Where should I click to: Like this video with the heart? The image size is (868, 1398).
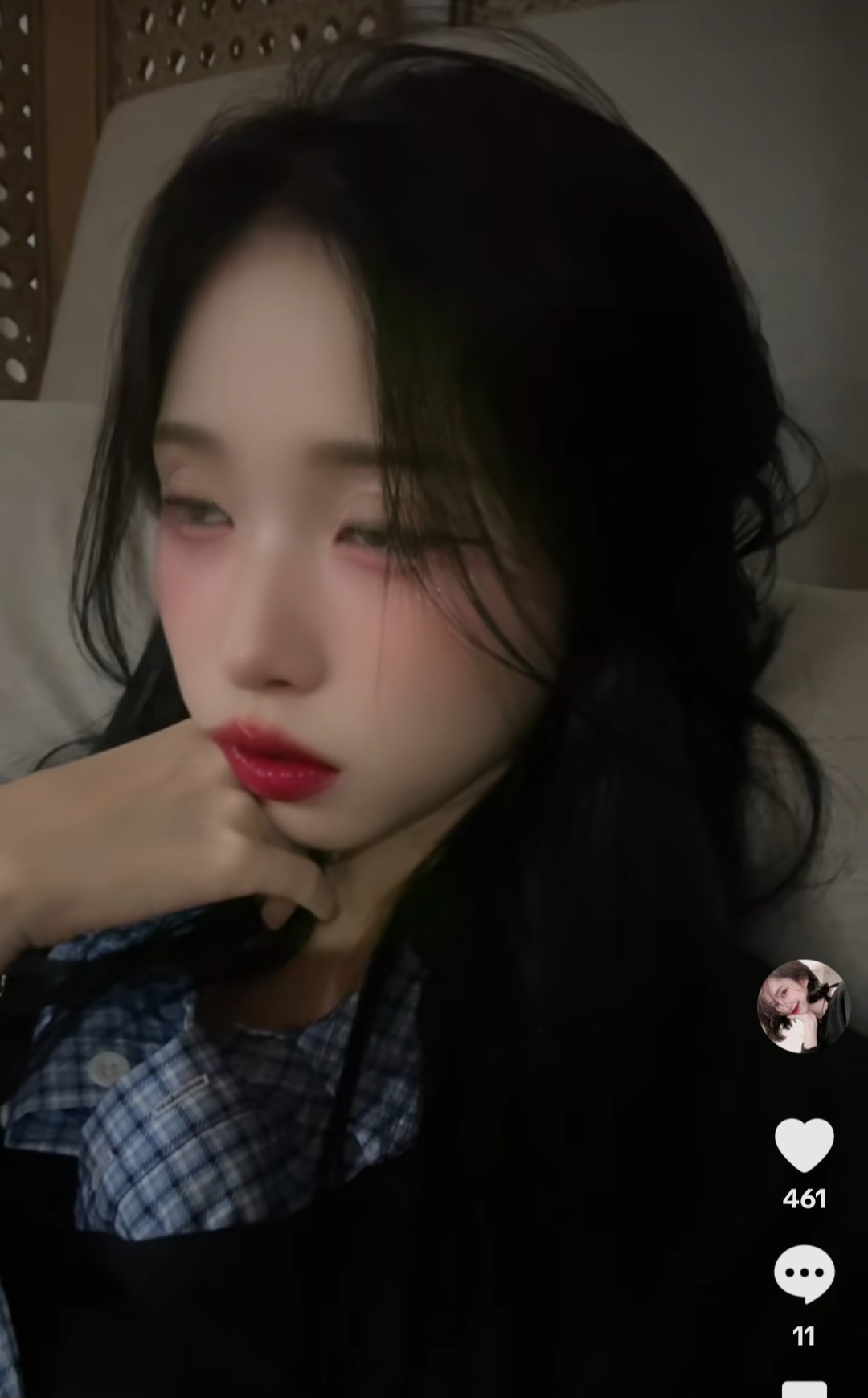tap(804, 1145)
